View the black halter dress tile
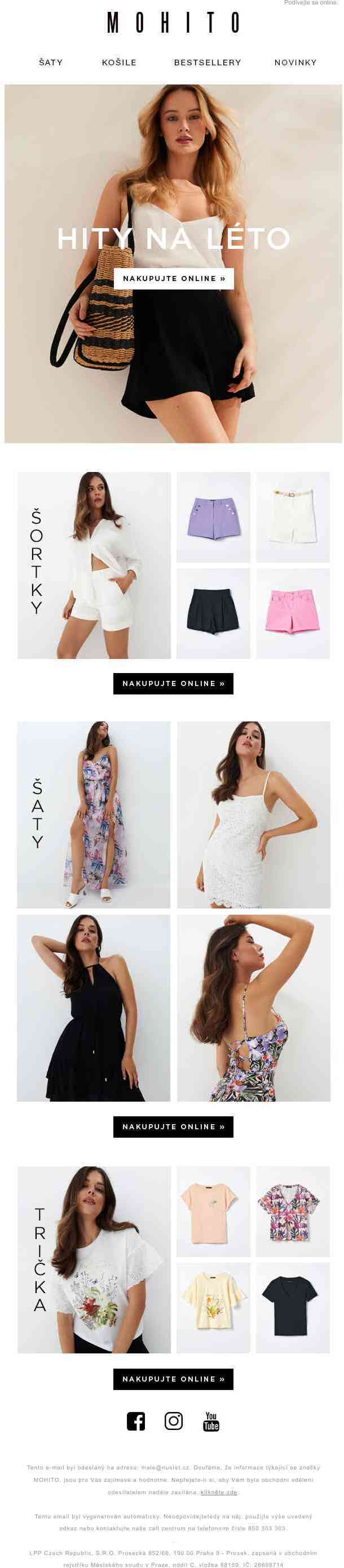The image size is (344, 1568). [93, 1008]
